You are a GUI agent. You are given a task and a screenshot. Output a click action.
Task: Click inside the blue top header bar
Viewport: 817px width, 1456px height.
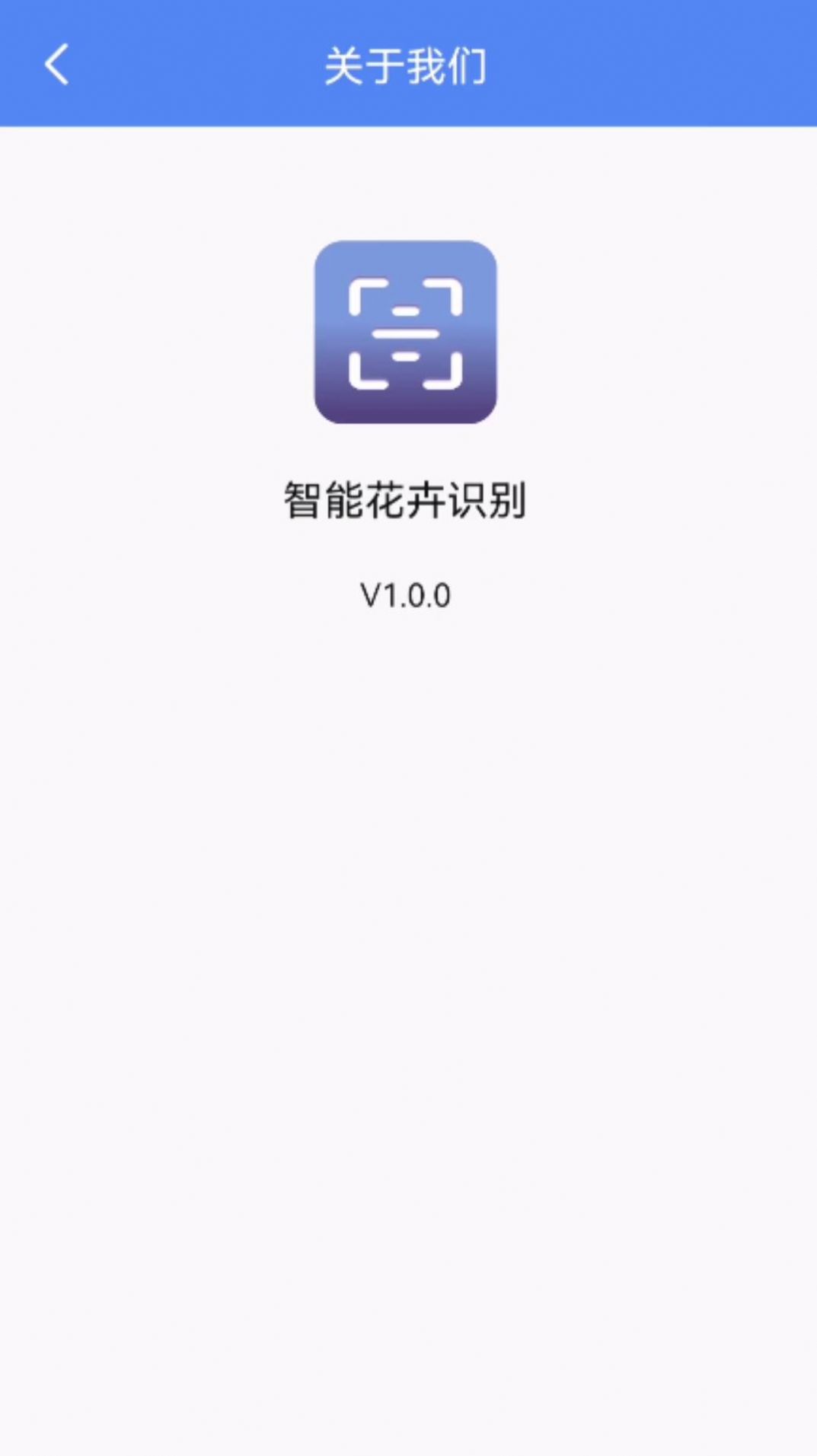point(408,64)
